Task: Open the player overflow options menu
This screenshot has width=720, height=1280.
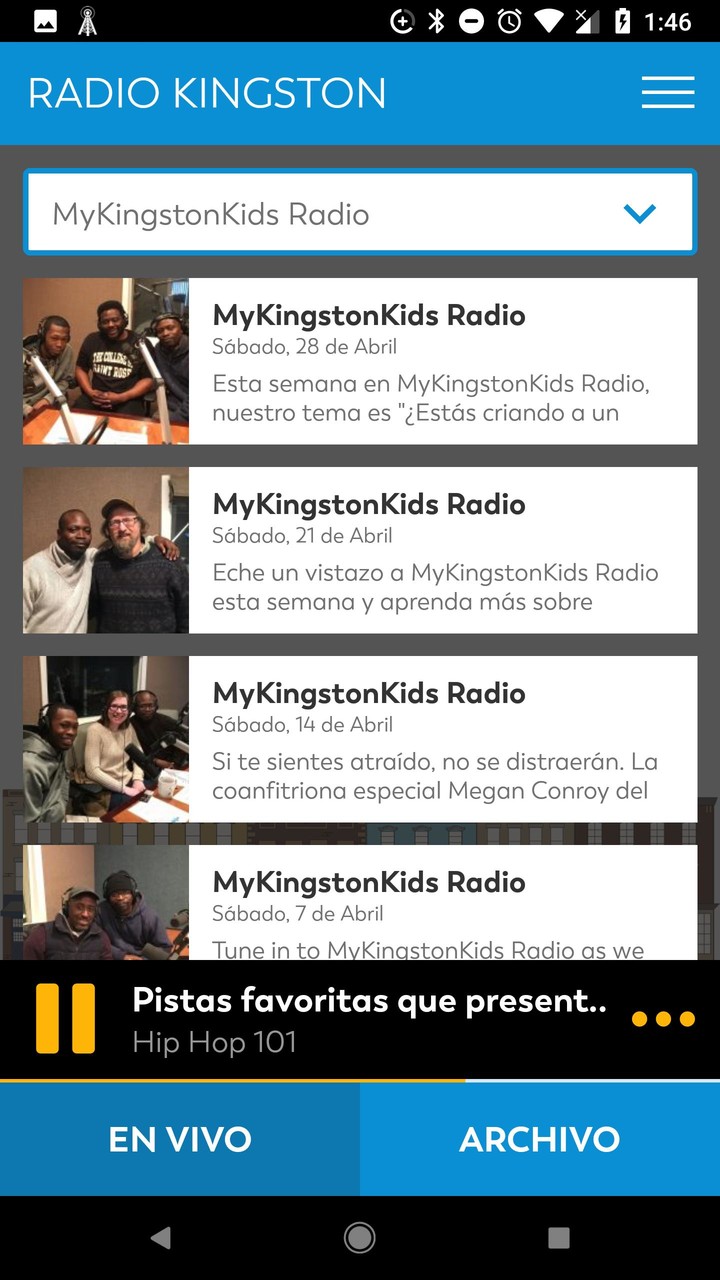Action: (663, 1019)
